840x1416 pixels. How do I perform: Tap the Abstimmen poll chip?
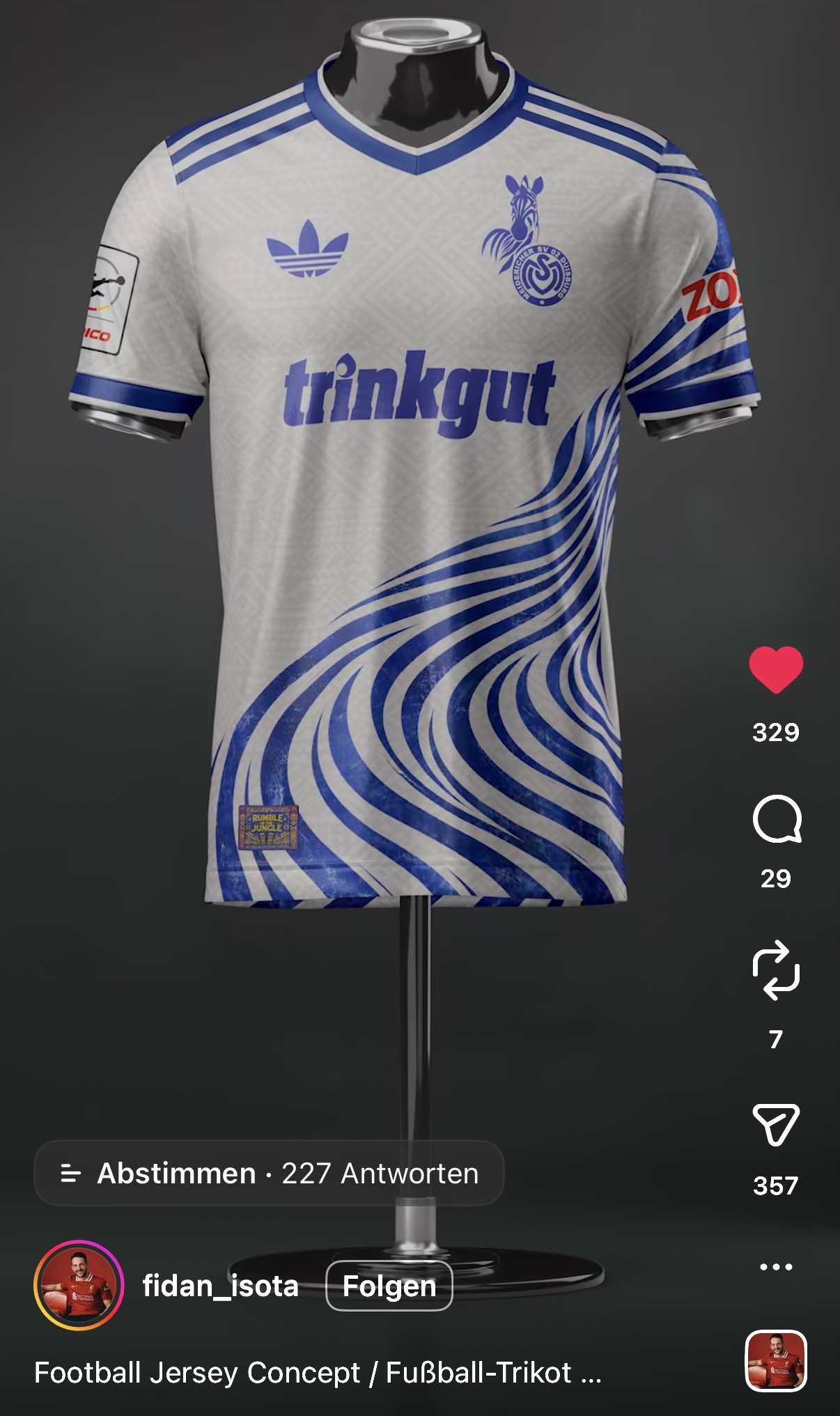click(269, 1174)
